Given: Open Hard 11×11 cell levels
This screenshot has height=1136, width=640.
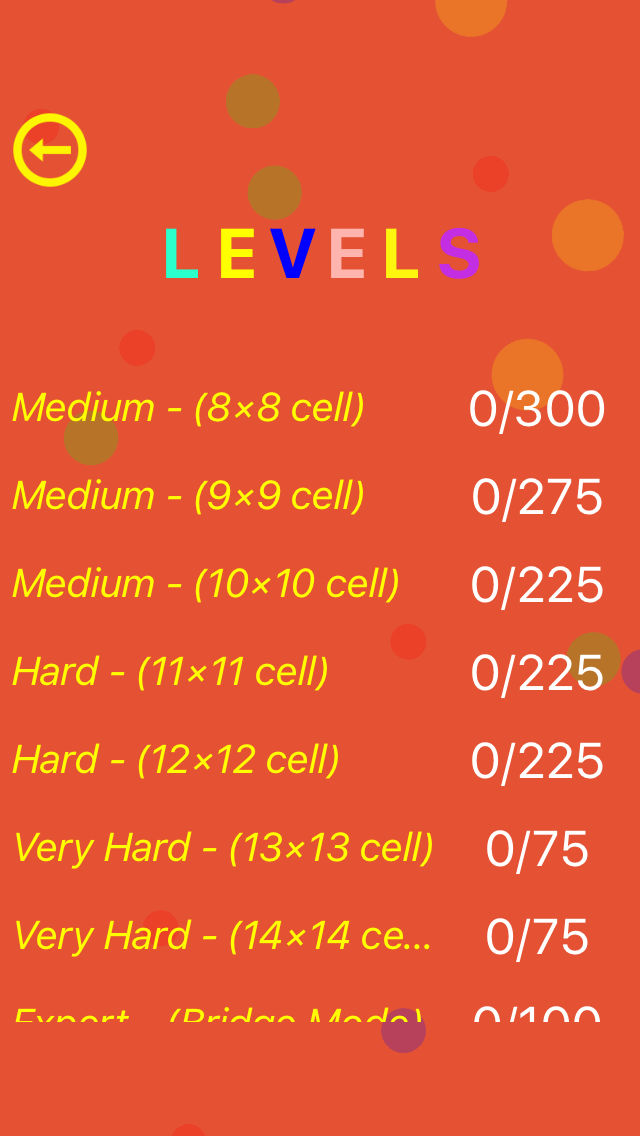Looking at the screenshot, I should click(170, 672).
